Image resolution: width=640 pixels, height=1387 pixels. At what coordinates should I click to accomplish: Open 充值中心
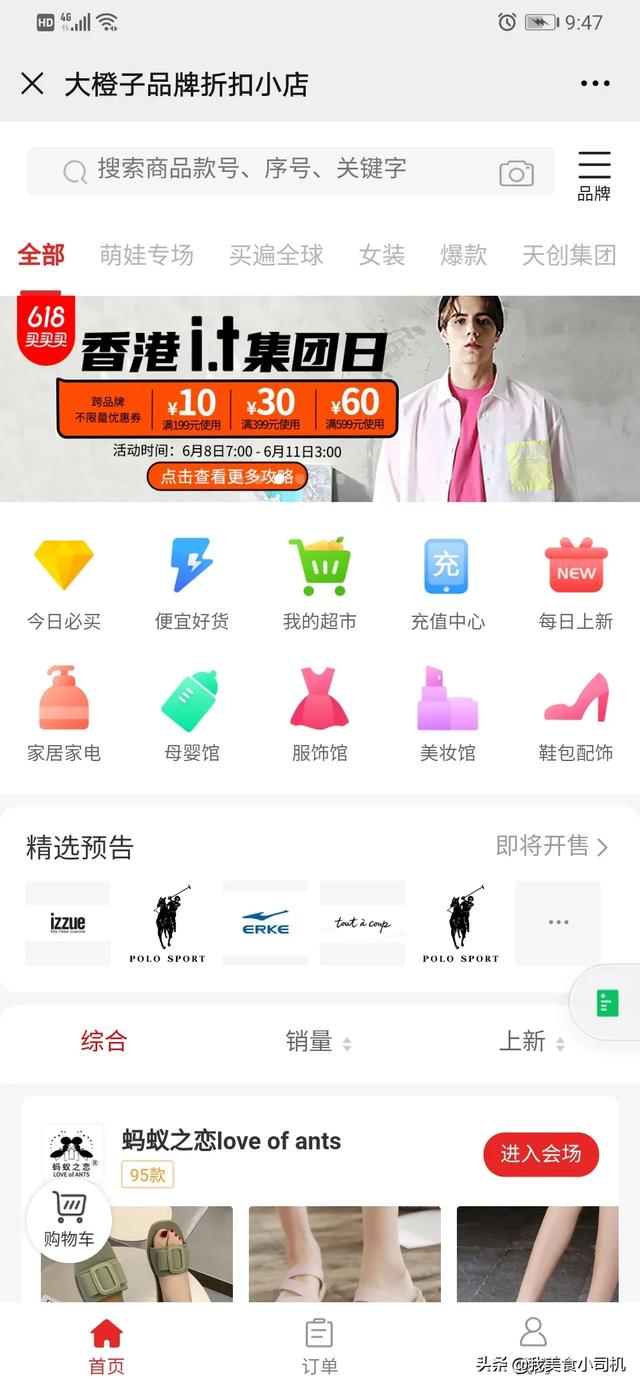click(x=447, y=585)
